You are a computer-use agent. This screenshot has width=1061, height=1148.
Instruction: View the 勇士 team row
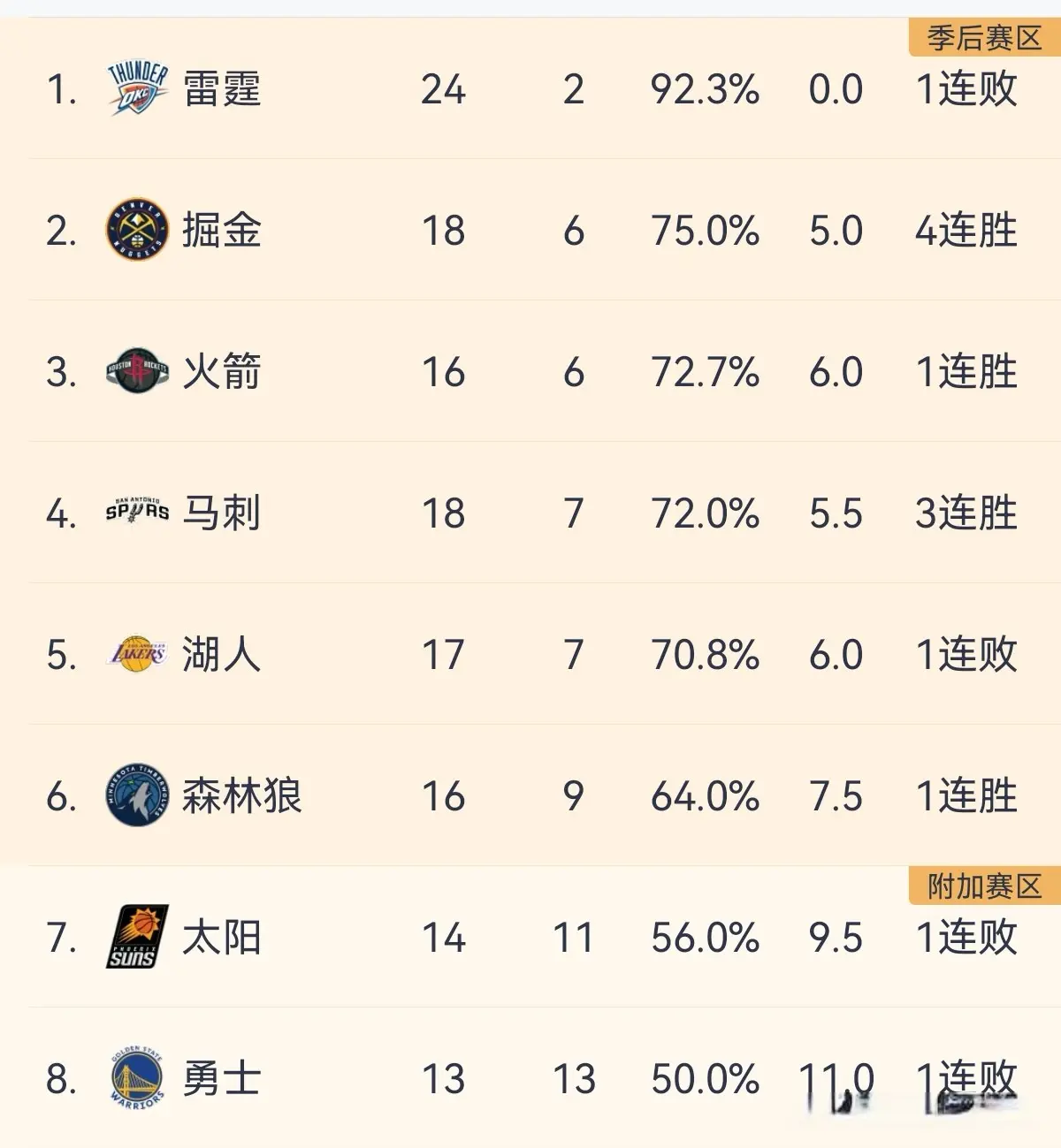click(x=221, y=1079)
